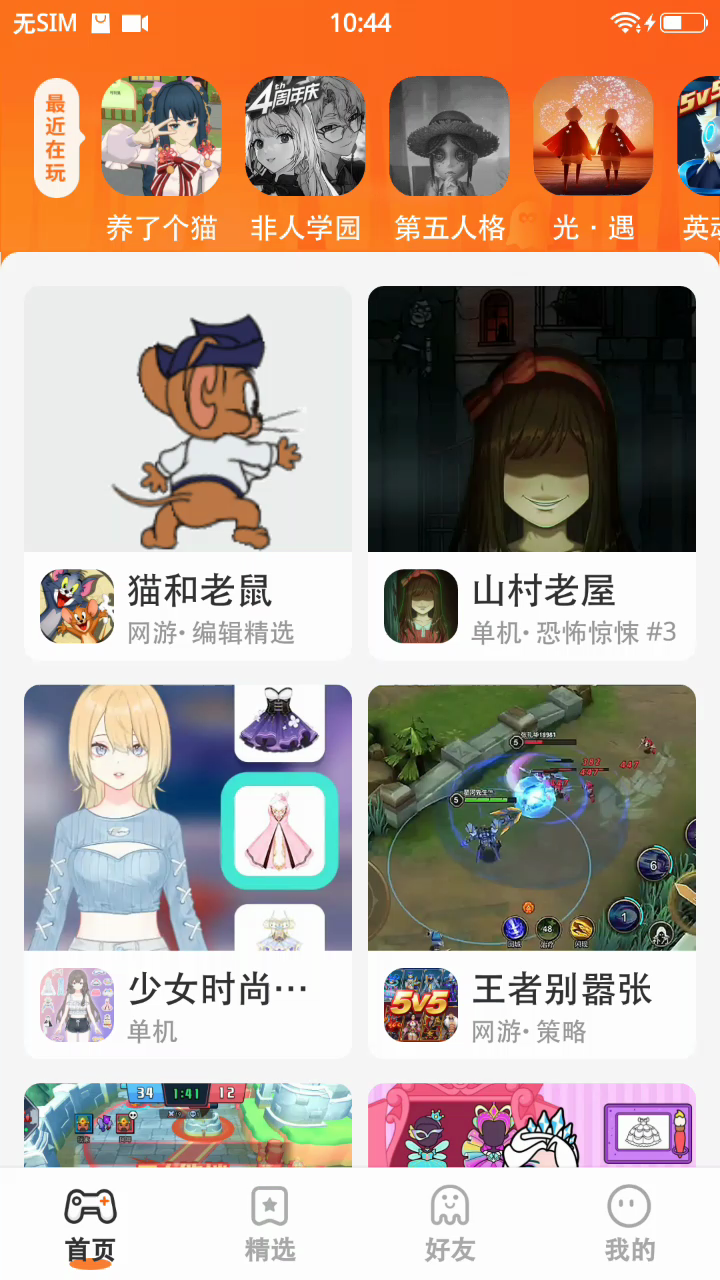The height and width of the screenshot is (1280, 720).
Task: Launch 非人学园 from recently played
Action: click(305, 136)
